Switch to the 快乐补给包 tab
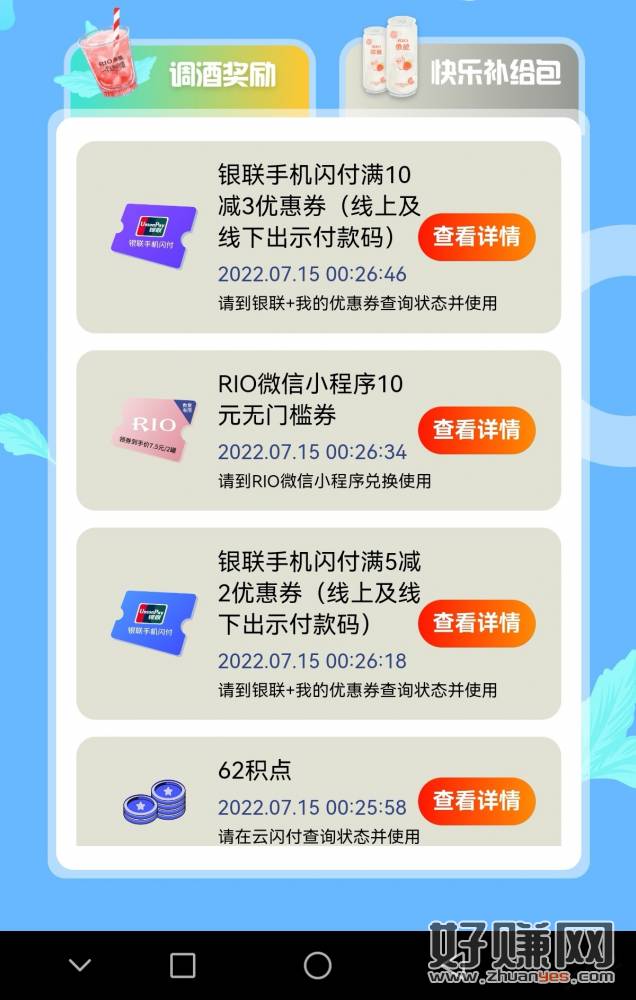The width and height of the screenshot is (636, 1000). point(495,73)
